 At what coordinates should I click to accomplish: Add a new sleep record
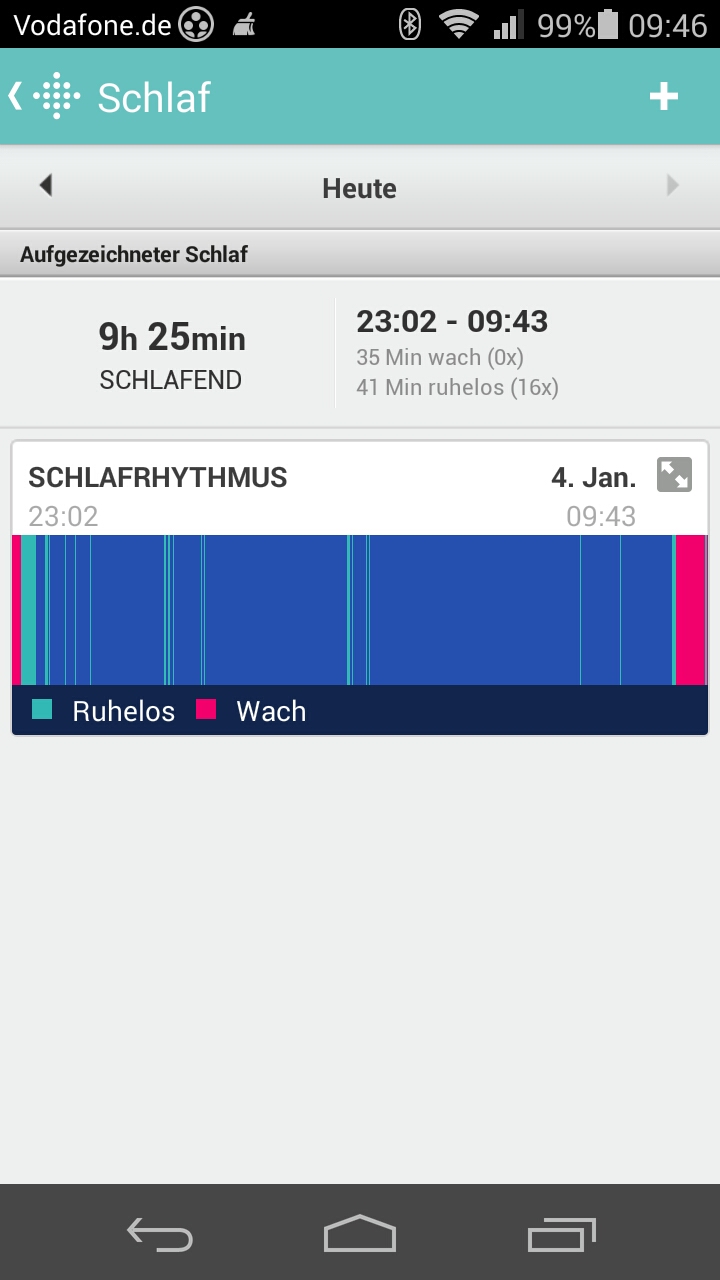(664, 97)
